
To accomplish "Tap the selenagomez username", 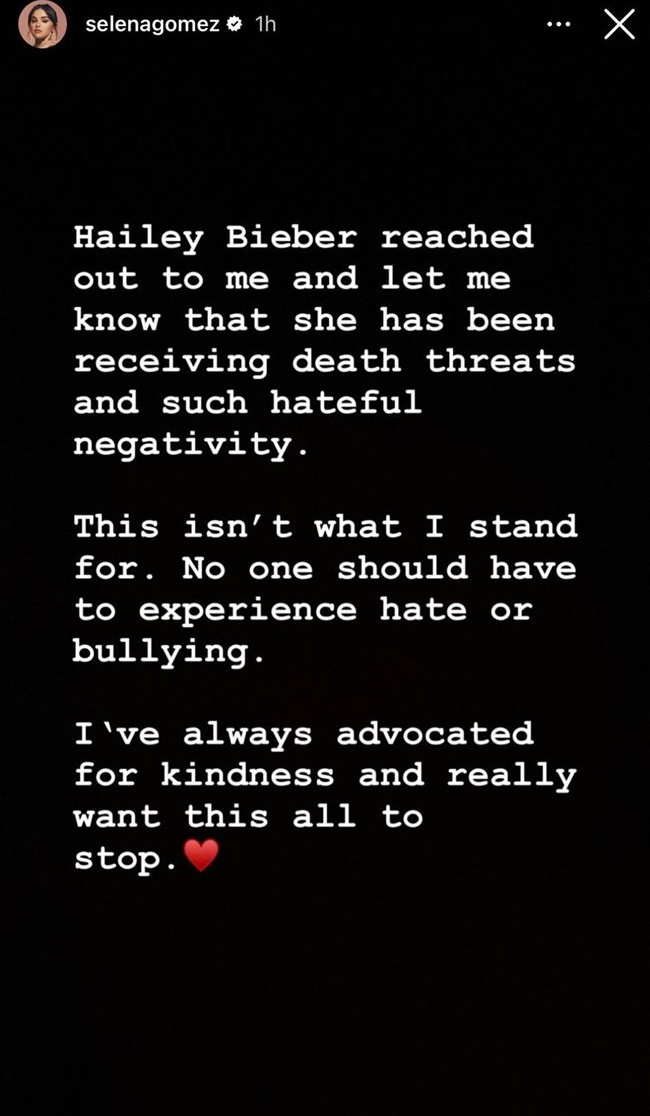I will tap(152, 25).
